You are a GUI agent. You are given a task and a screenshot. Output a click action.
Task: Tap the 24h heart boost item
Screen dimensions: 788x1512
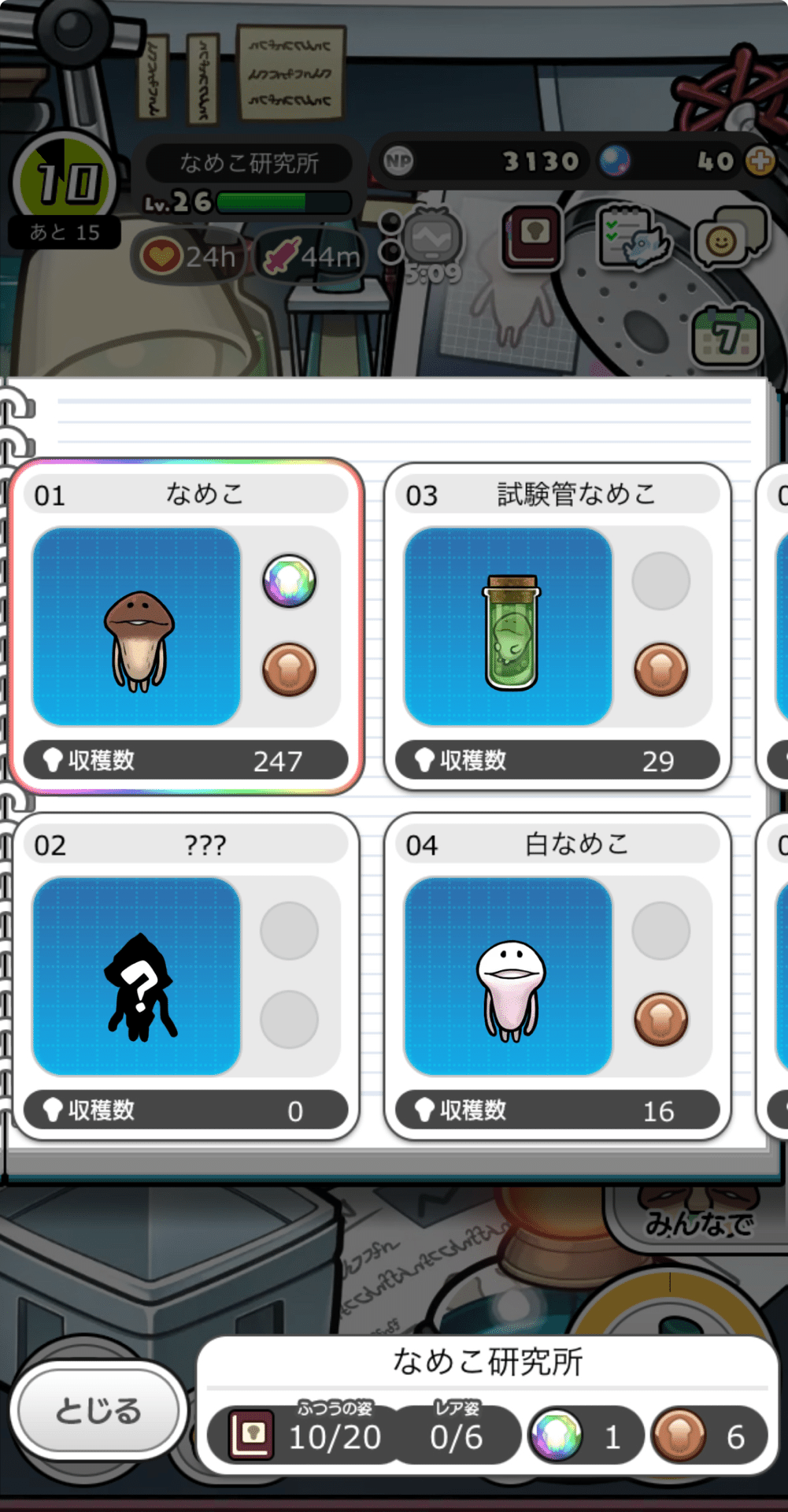tap(189, 256)
